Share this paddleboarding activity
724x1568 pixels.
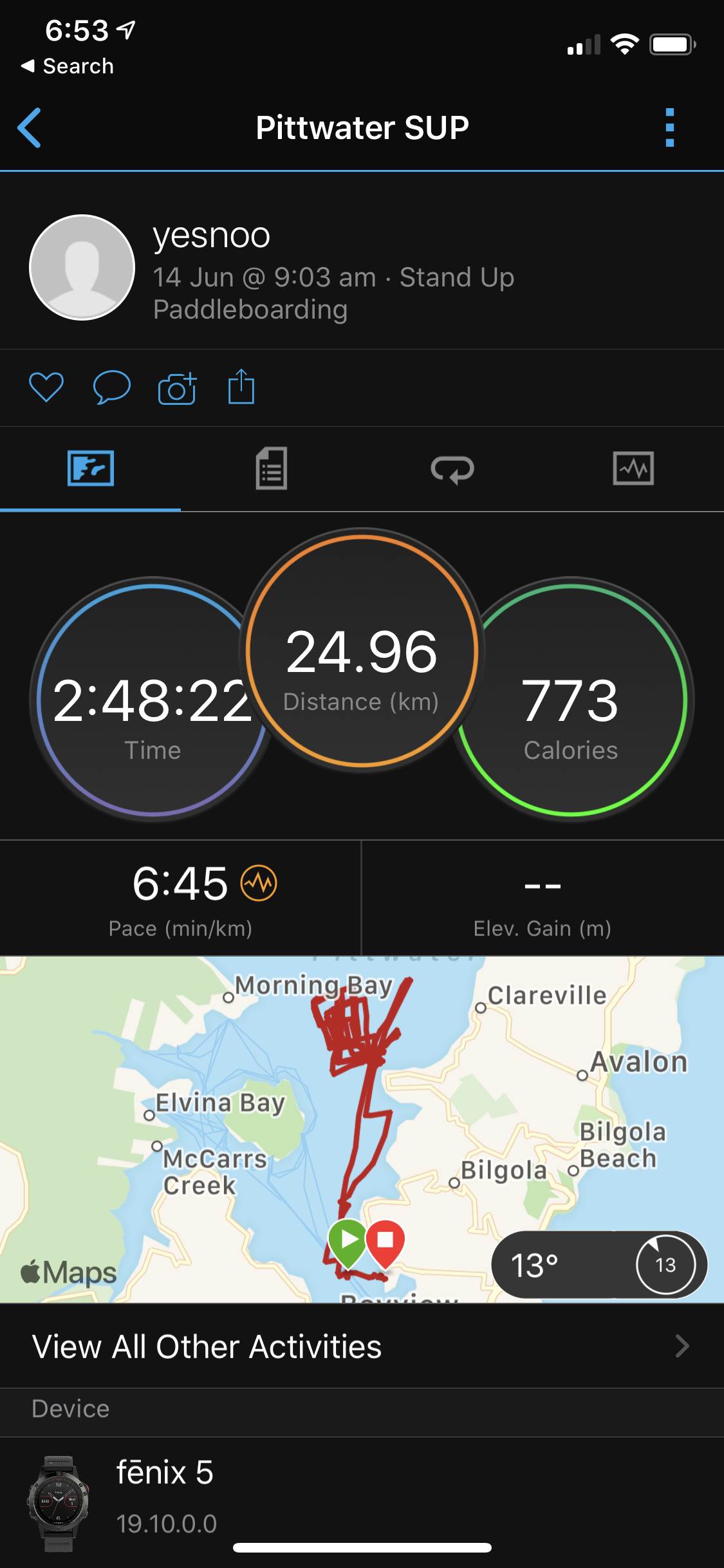click(241, 387)
